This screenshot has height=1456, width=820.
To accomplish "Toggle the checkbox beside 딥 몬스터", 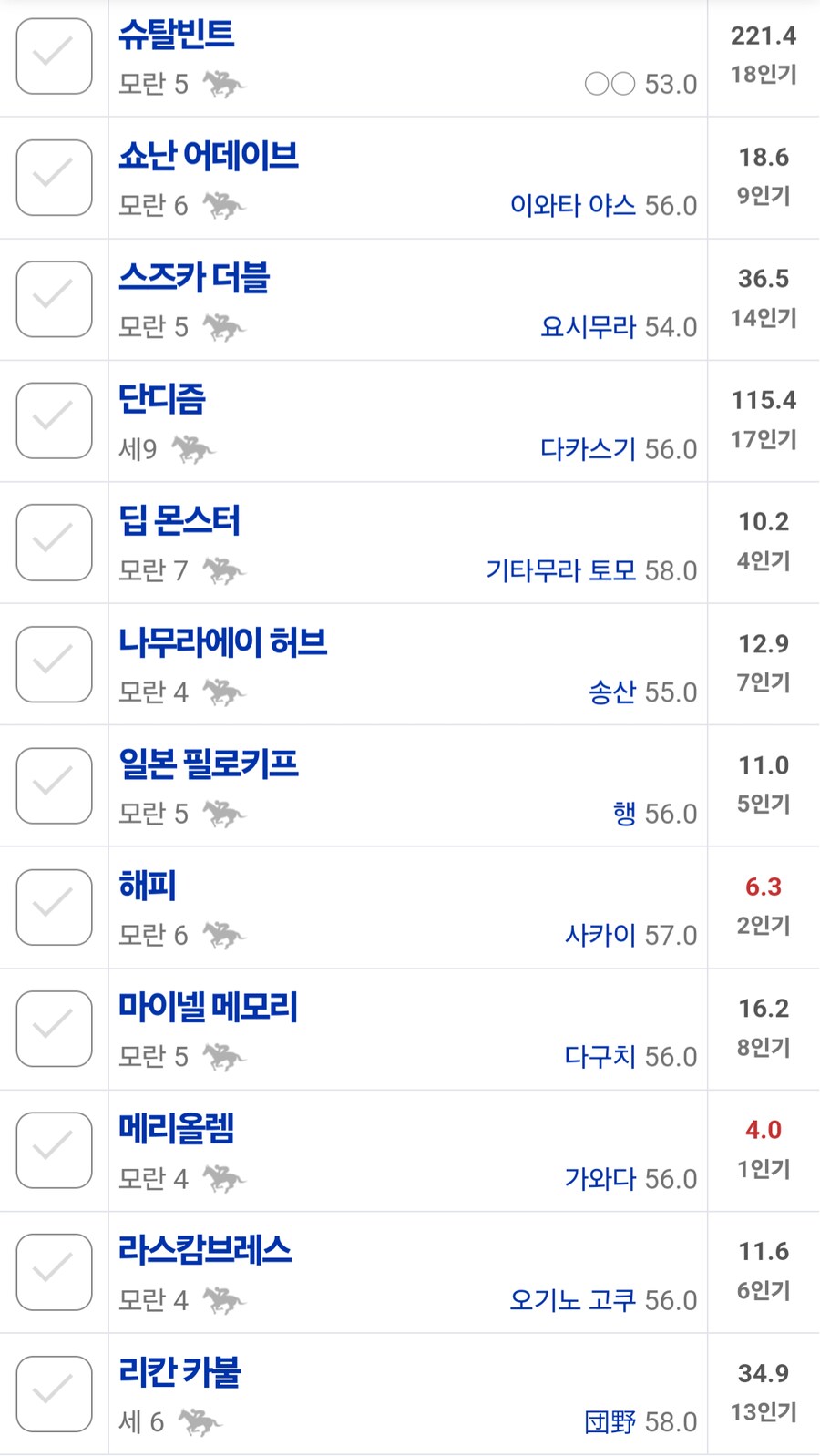I will (x=53, y=541).
